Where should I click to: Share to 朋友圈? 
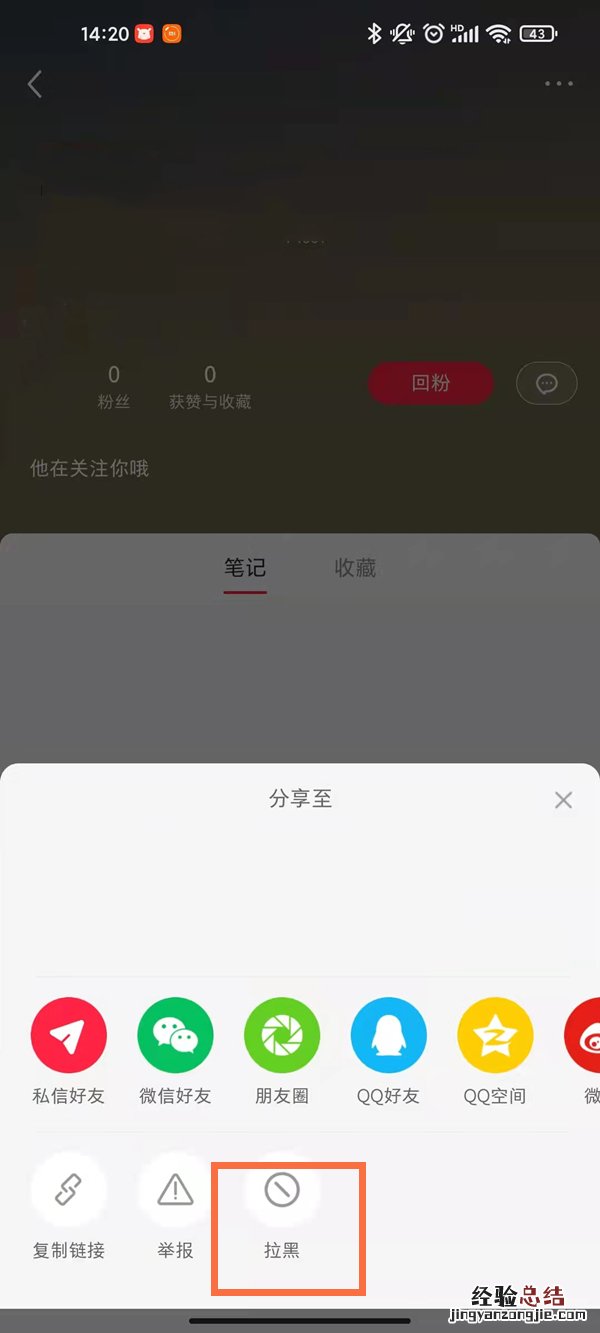click(x=282, y=1036)
